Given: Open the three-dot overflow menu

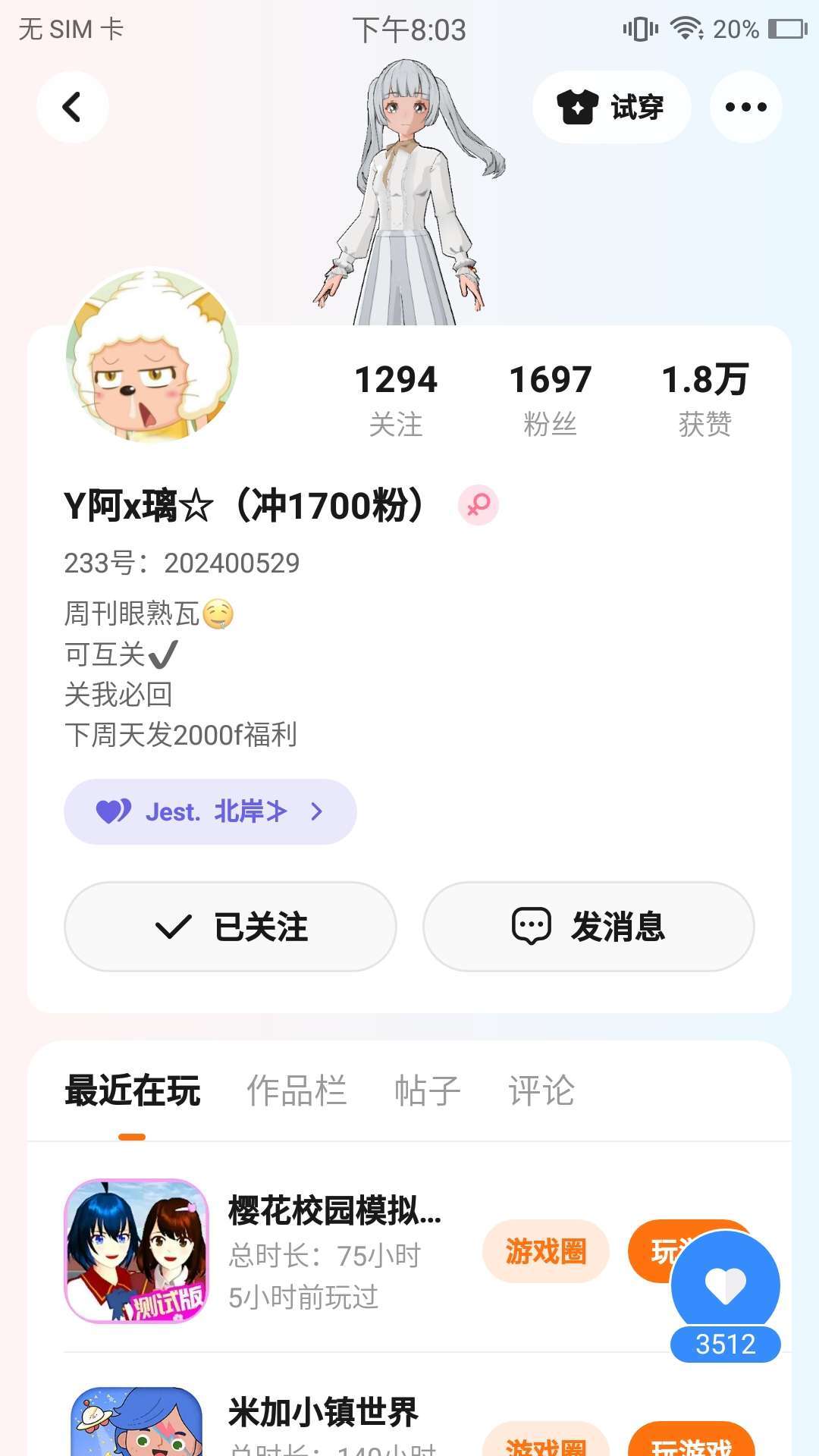Looking at the screenshot, I should pos(745,107).
